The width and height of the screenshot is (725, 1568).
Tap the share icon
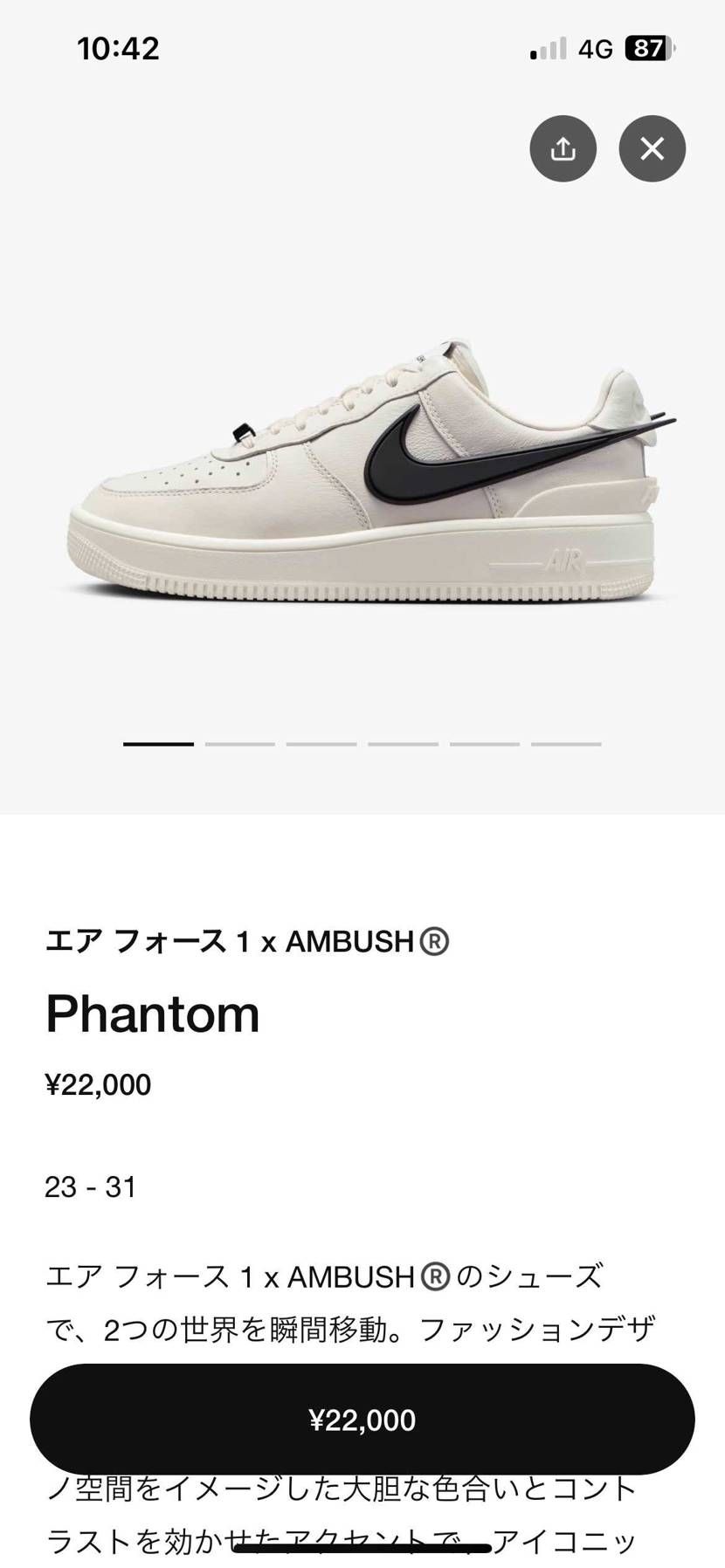click(563, 148)
